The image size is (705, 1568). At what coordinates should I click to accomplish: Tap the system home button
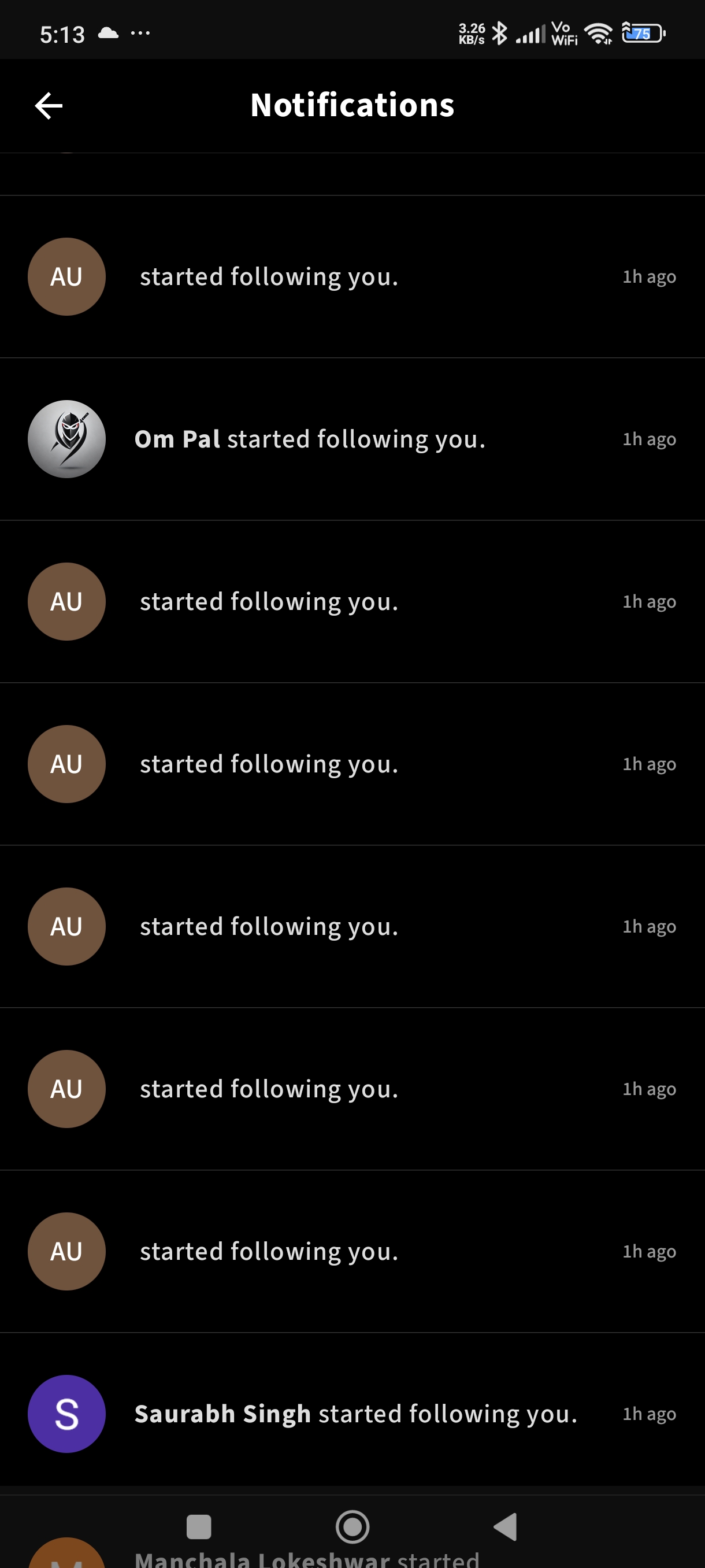[352, 1526]
